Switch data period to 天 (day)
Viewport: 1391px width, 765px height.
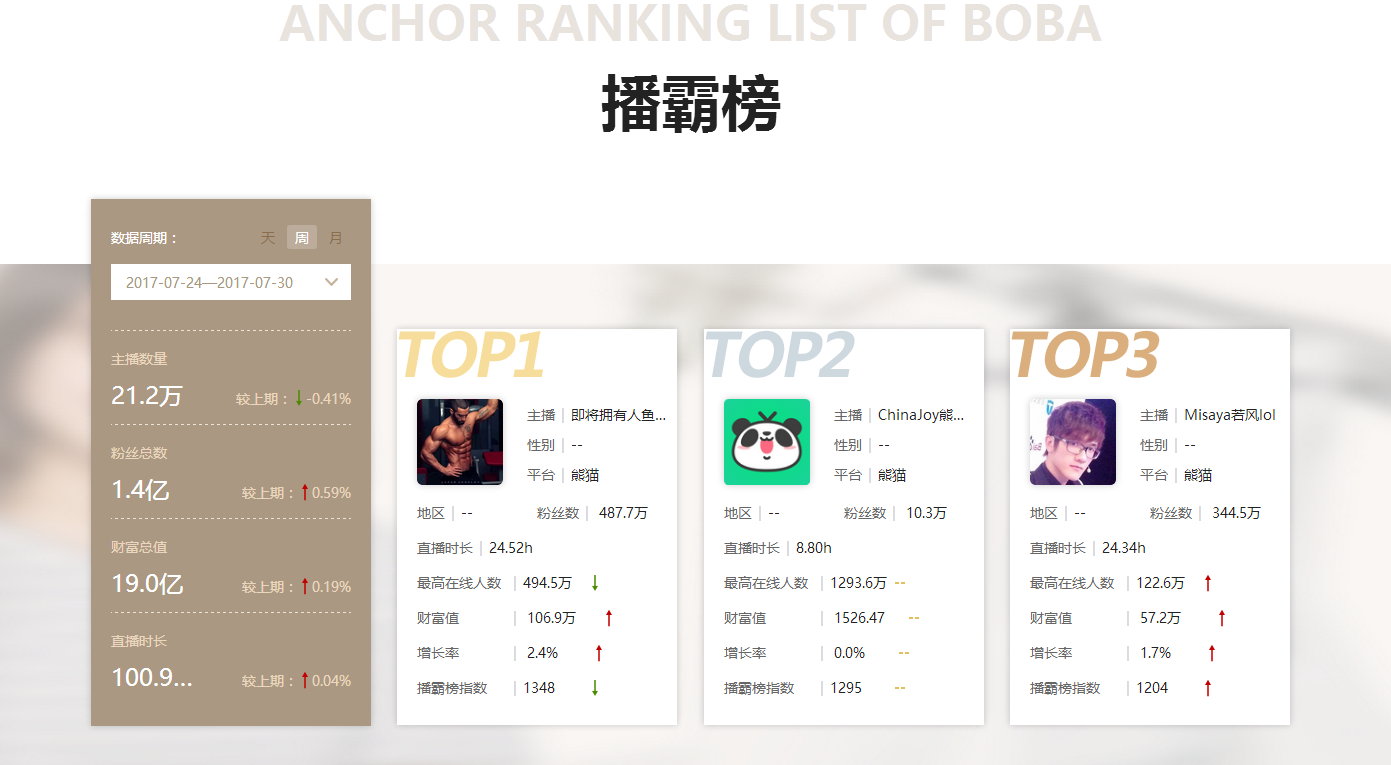(267, 238)
